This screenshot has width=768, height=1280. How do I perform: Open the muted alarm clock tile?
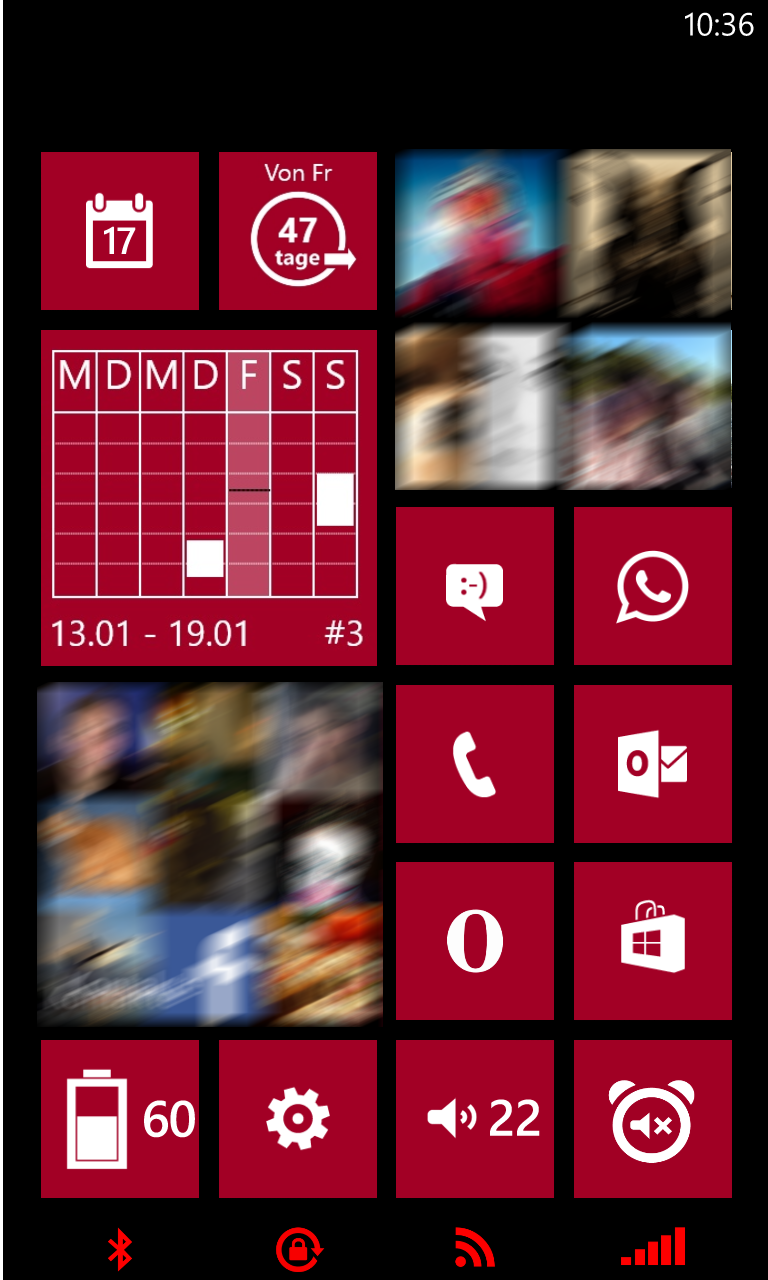[653, 1119]
